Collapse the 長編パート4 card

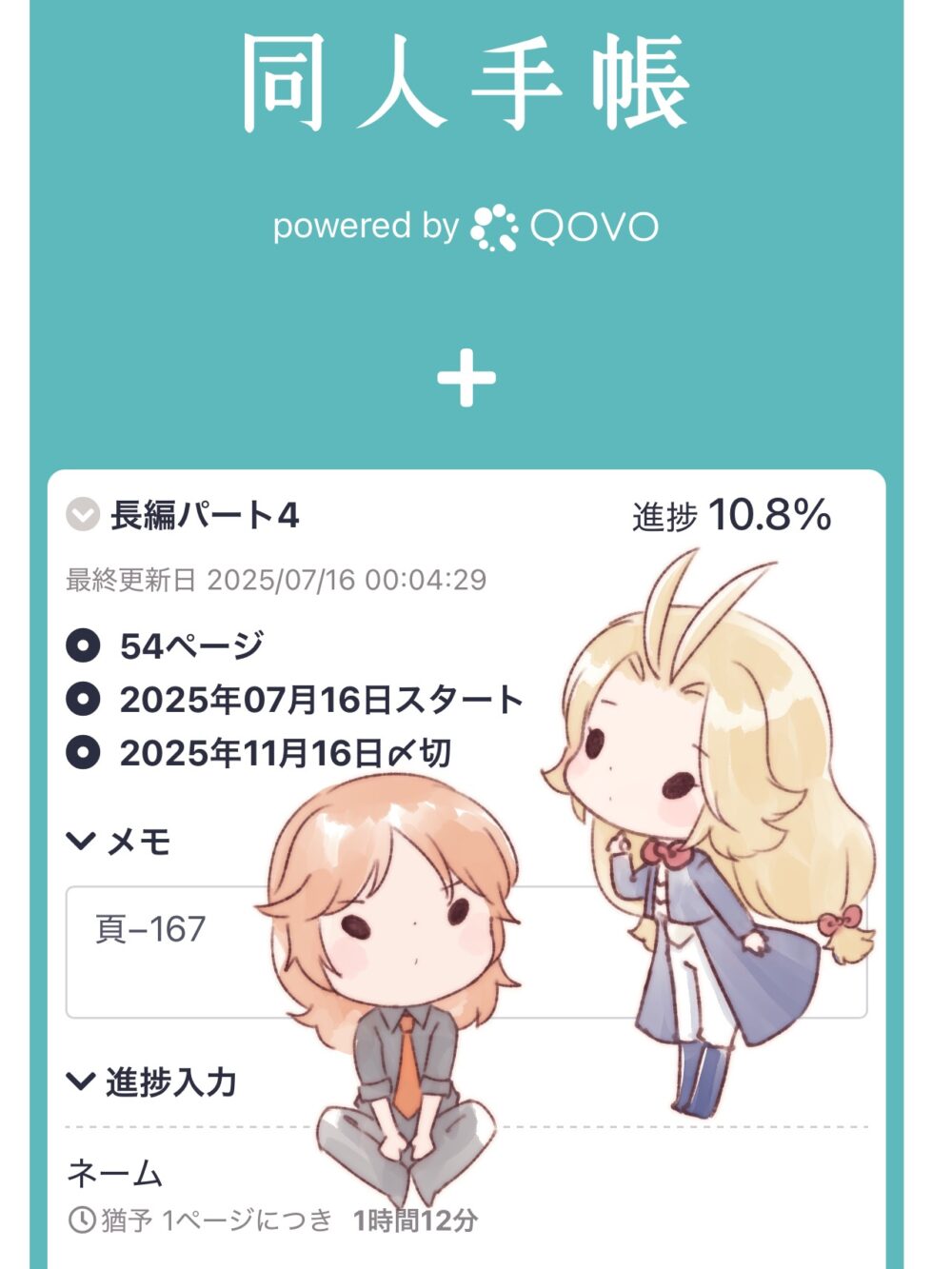[83, 515]
